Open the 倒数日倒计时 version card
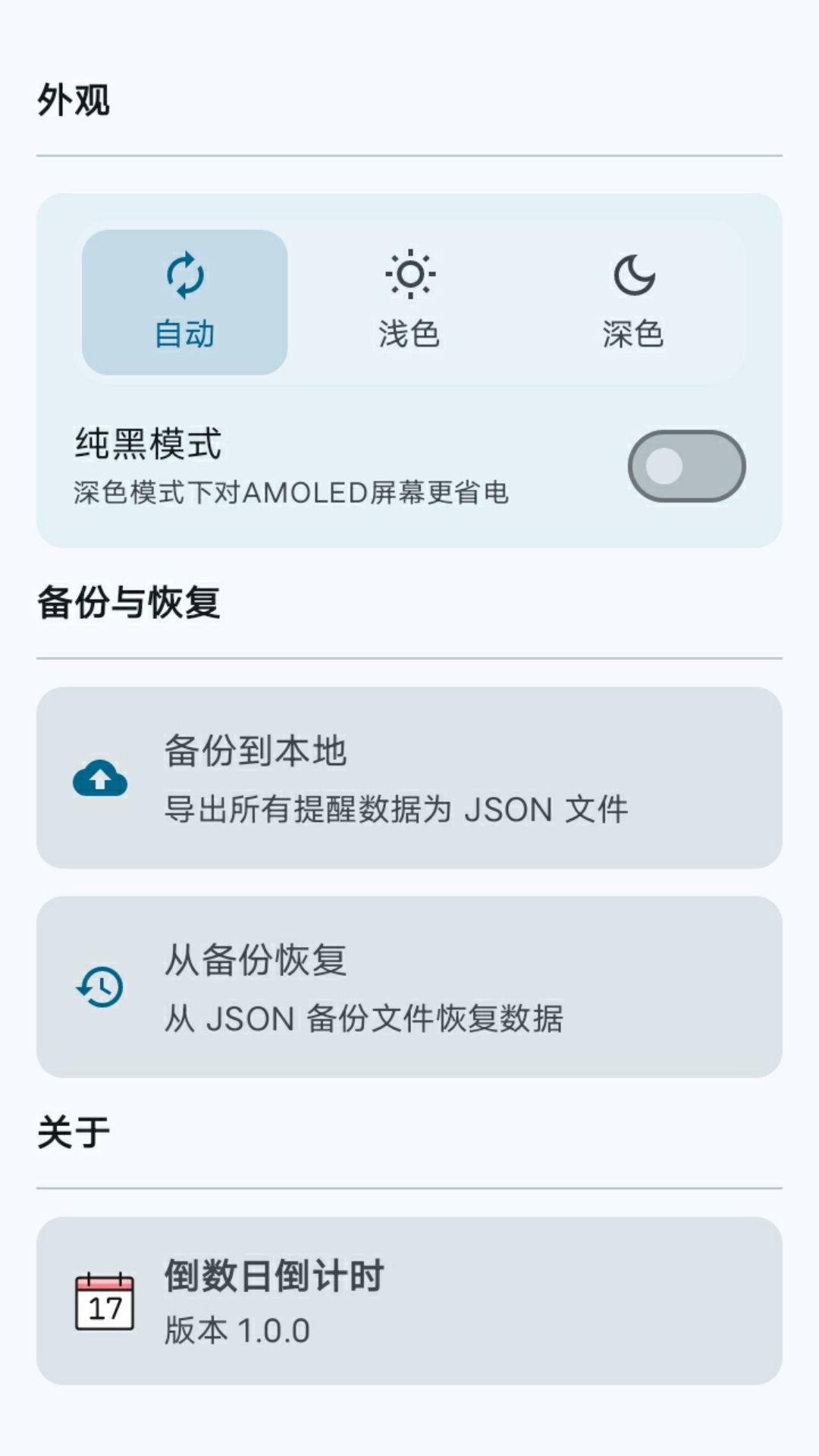The width and height of the screenshot is (819, 1456). (x=409, y=1301)
